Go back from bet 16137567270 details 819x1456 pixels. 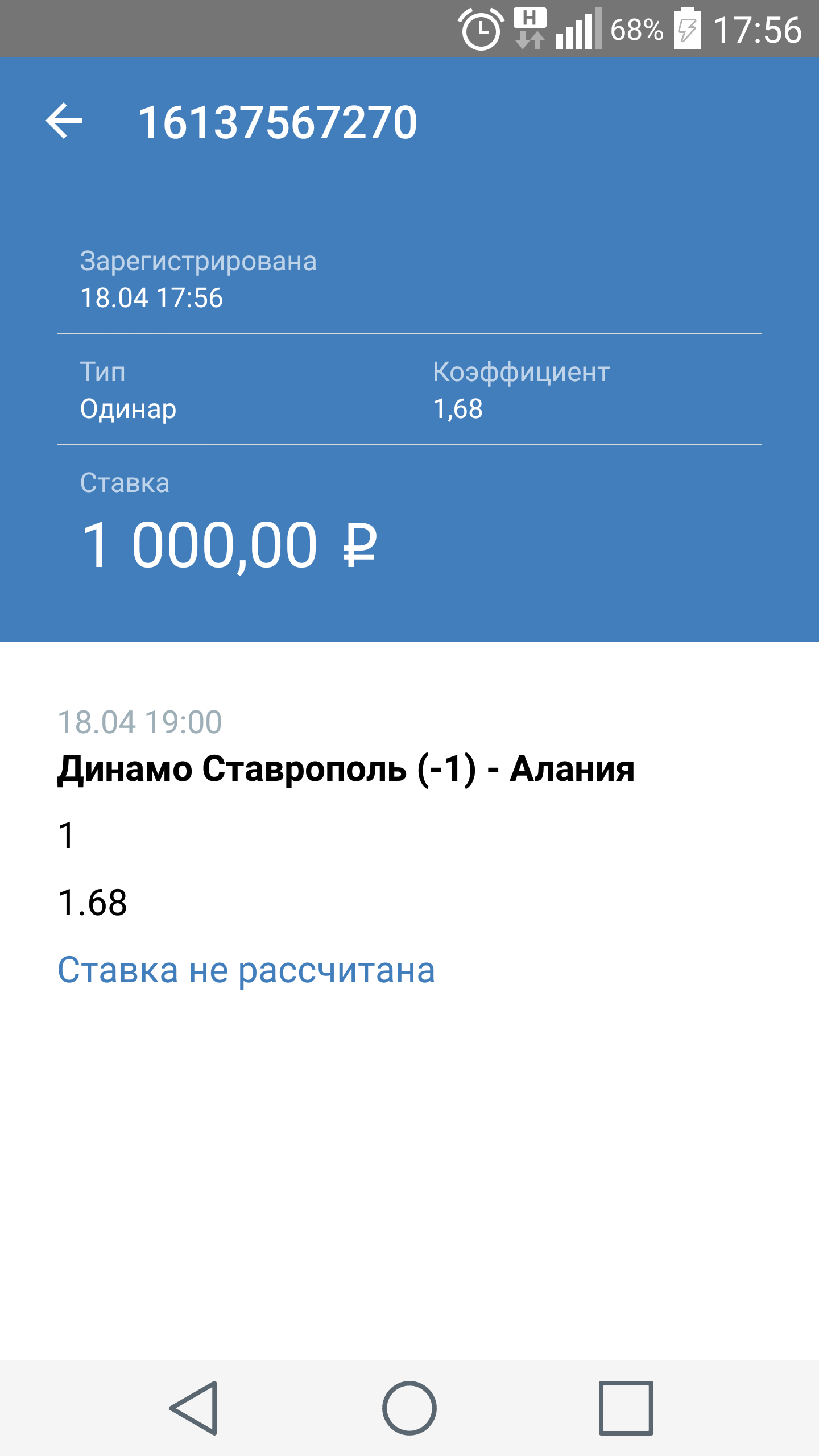(64, 121)
